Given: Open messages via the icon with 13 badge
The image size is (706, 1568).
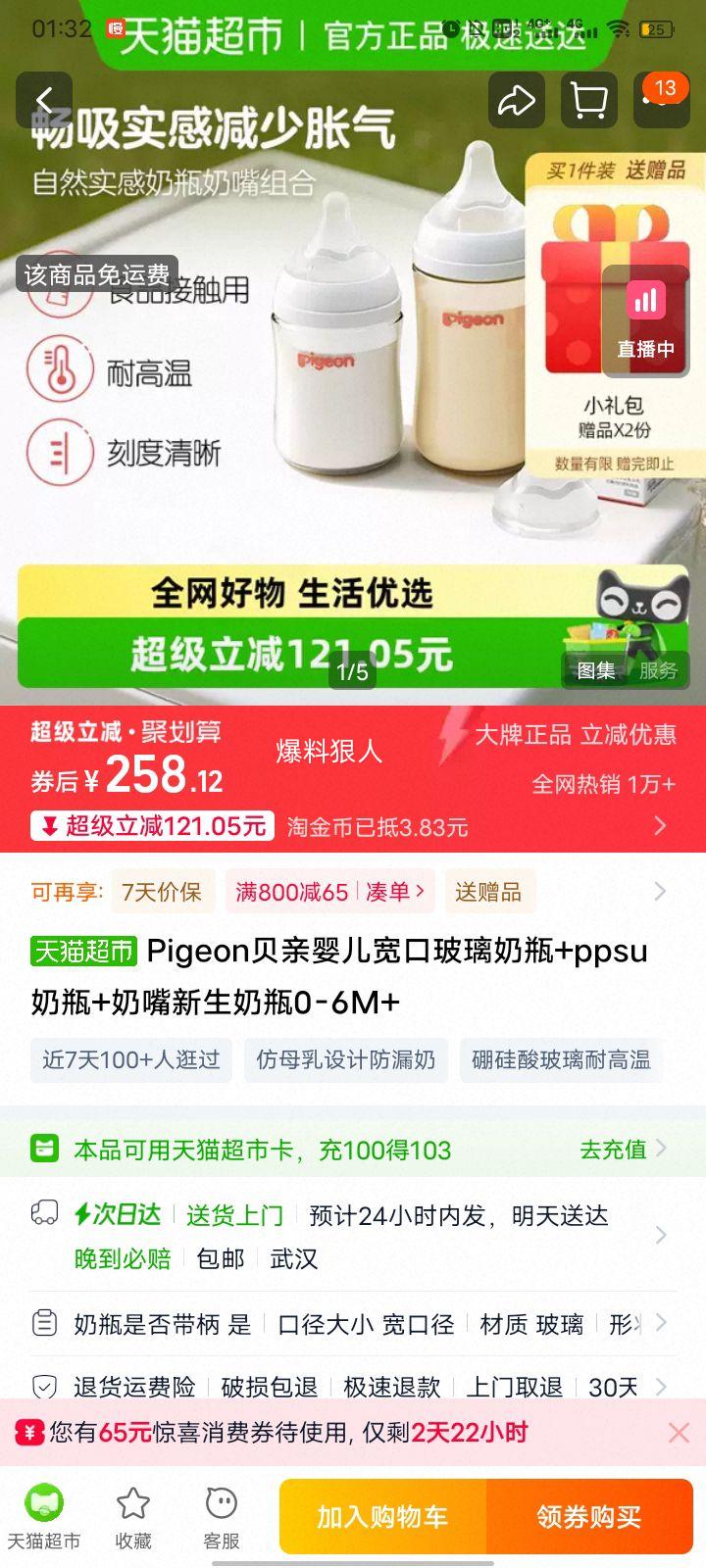Looking at the screenshot, I should 659,100.
